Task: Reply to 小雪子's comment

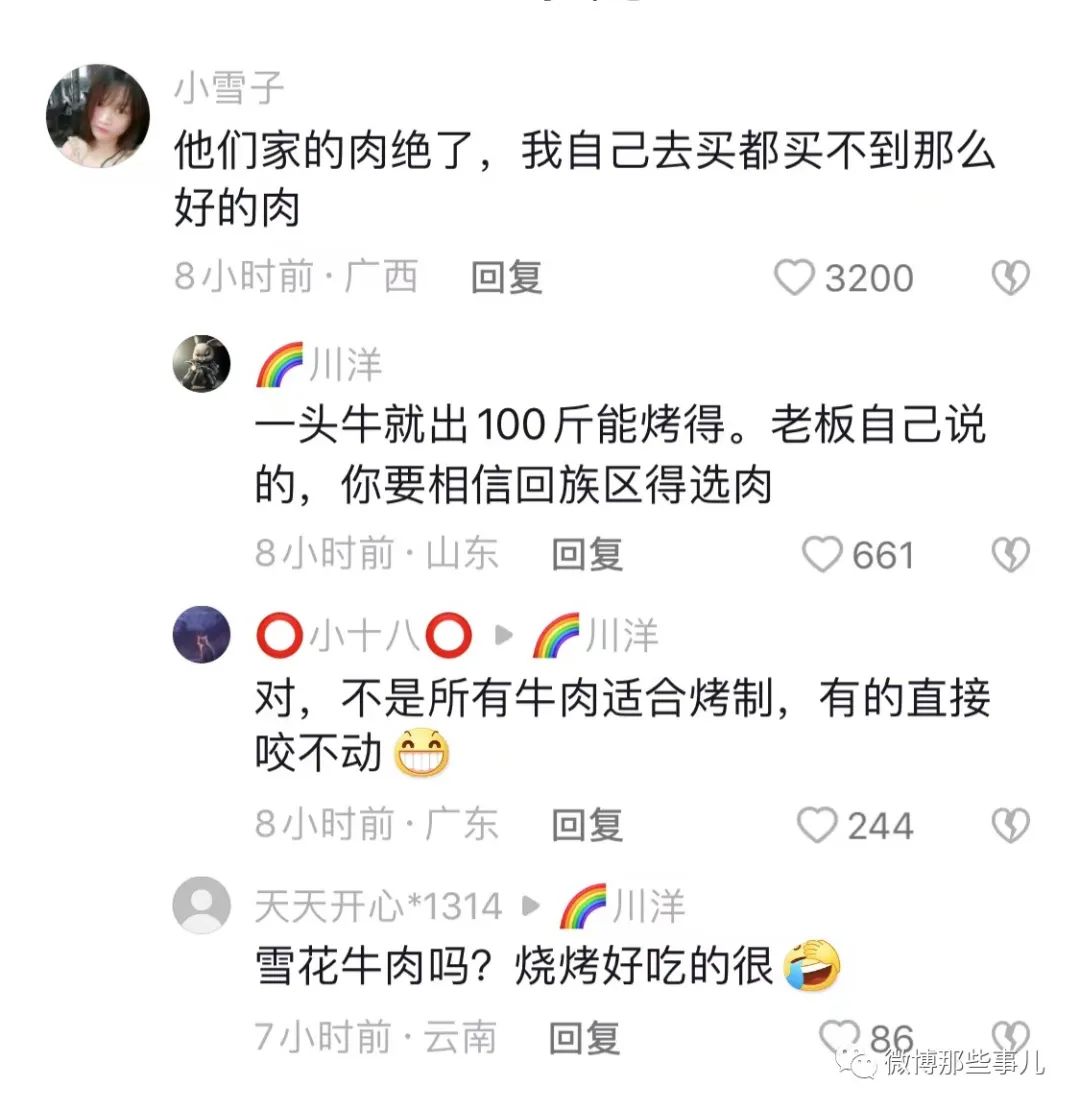Action: click(507, 277)
